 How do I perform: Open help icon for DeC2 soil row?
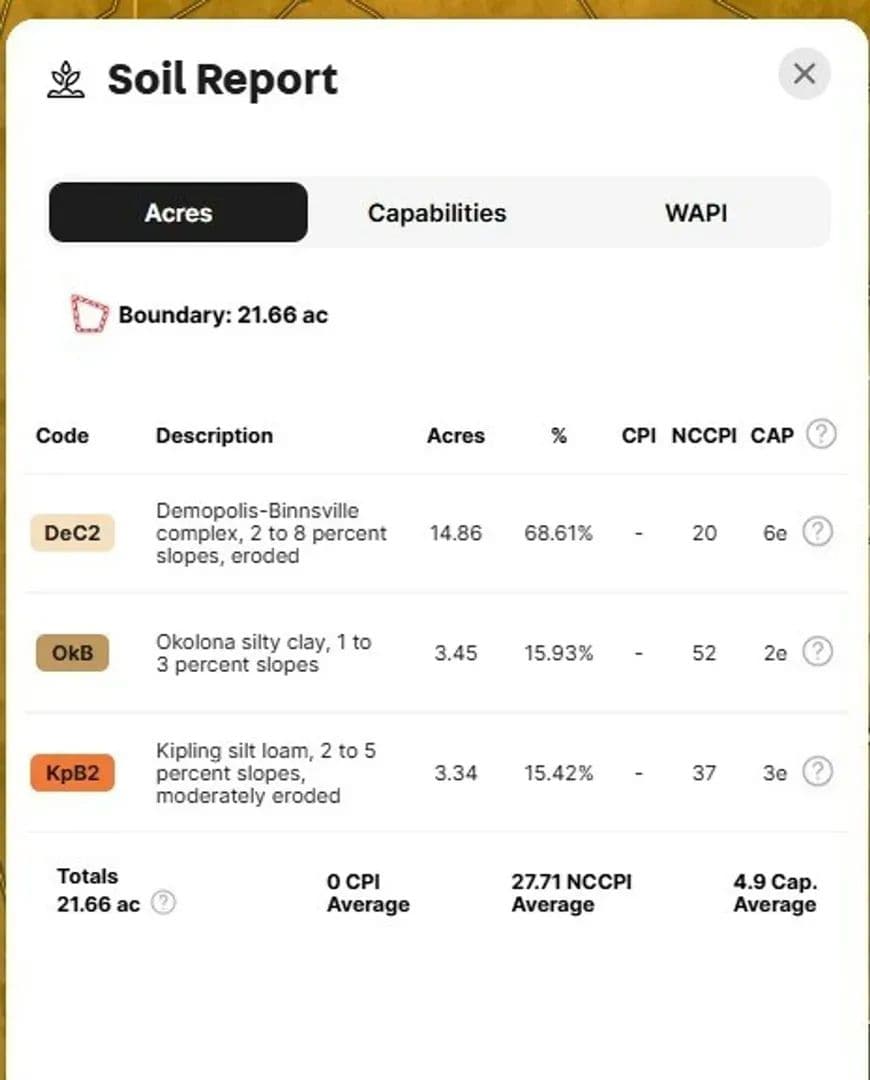coord(818,532)
